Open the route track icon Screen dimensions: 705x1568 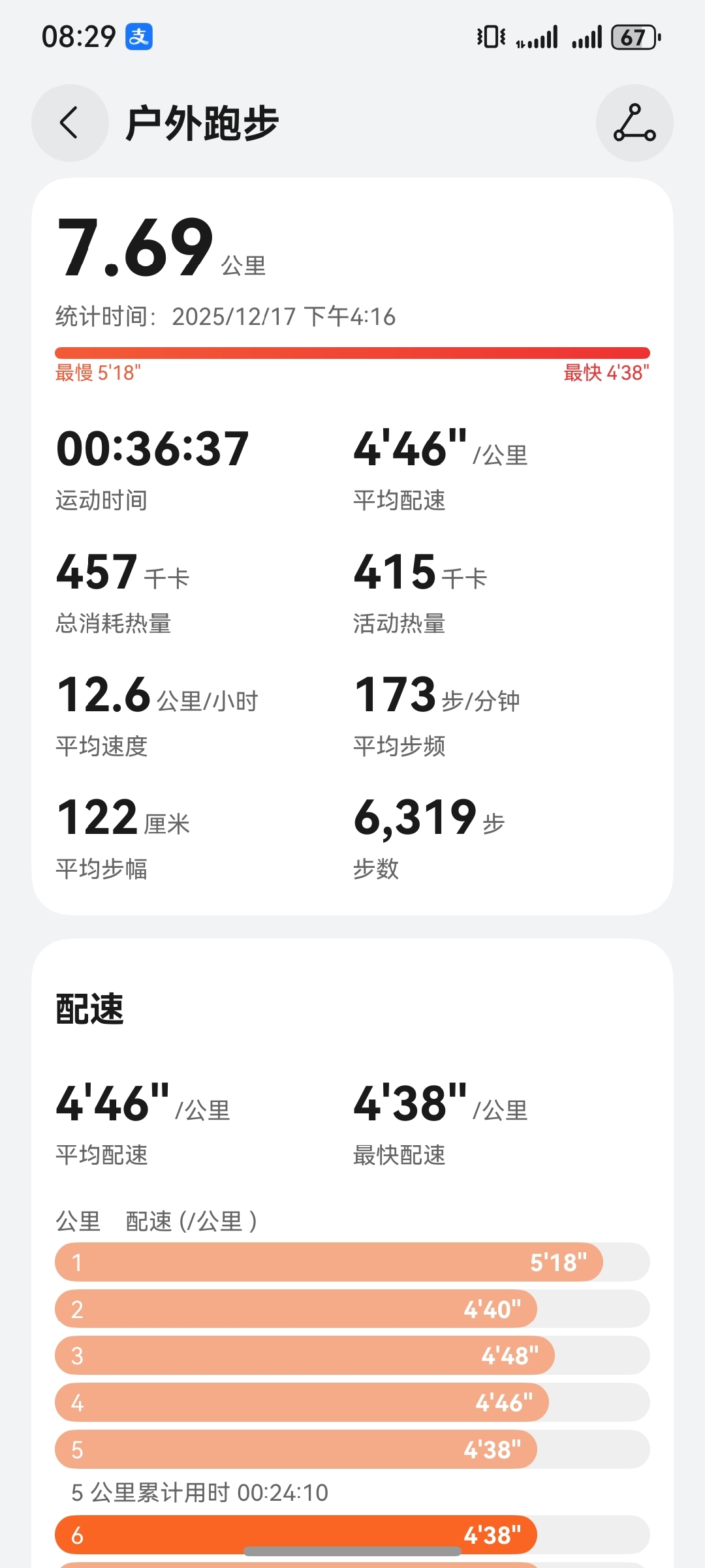point(634,123)
